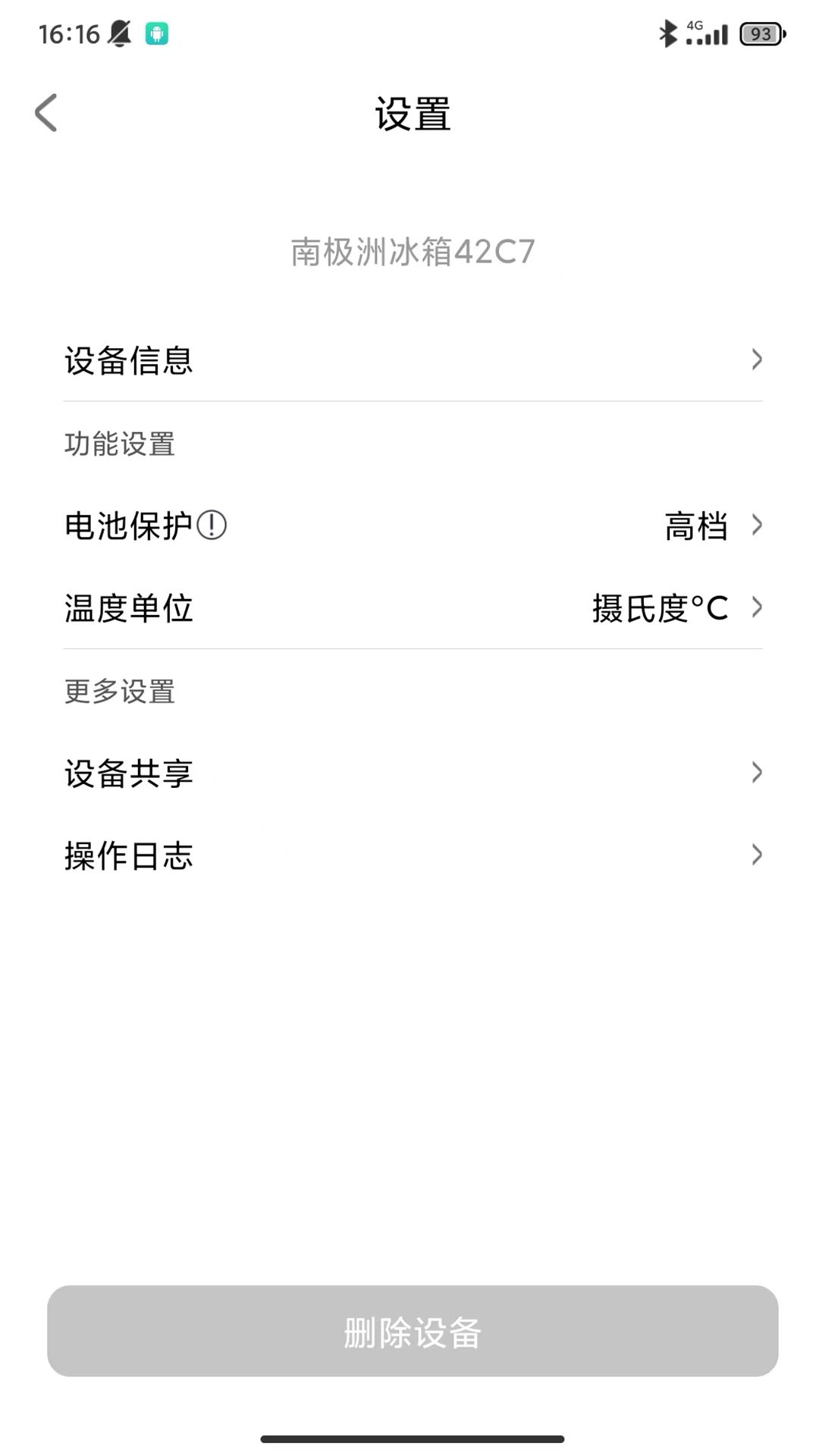
Task: Open the 电池保护 level selector
Action: click(409, 526)
